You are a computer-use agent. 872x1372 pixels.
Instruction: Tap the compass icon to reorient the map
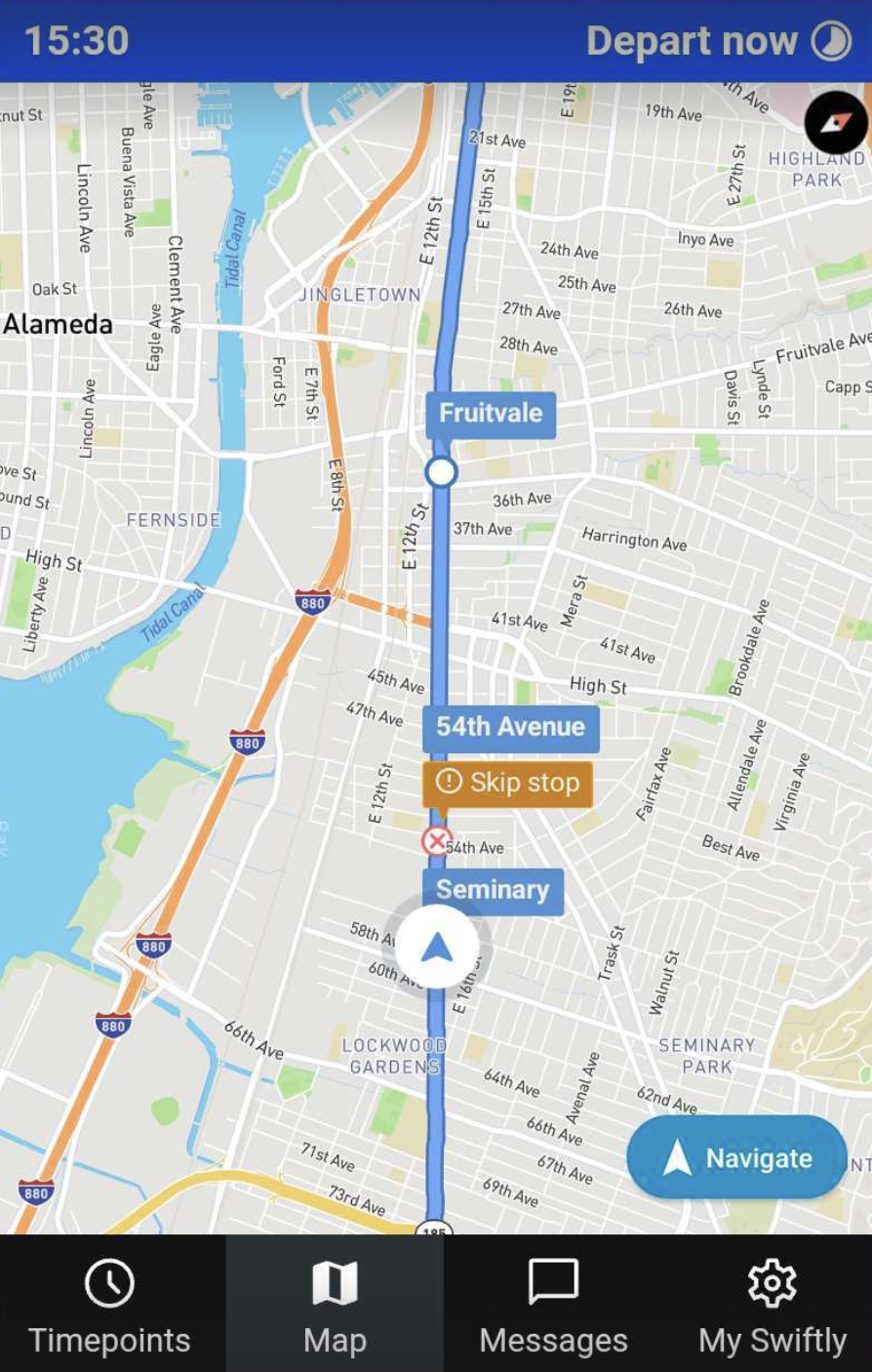click(x=835, y=123)
